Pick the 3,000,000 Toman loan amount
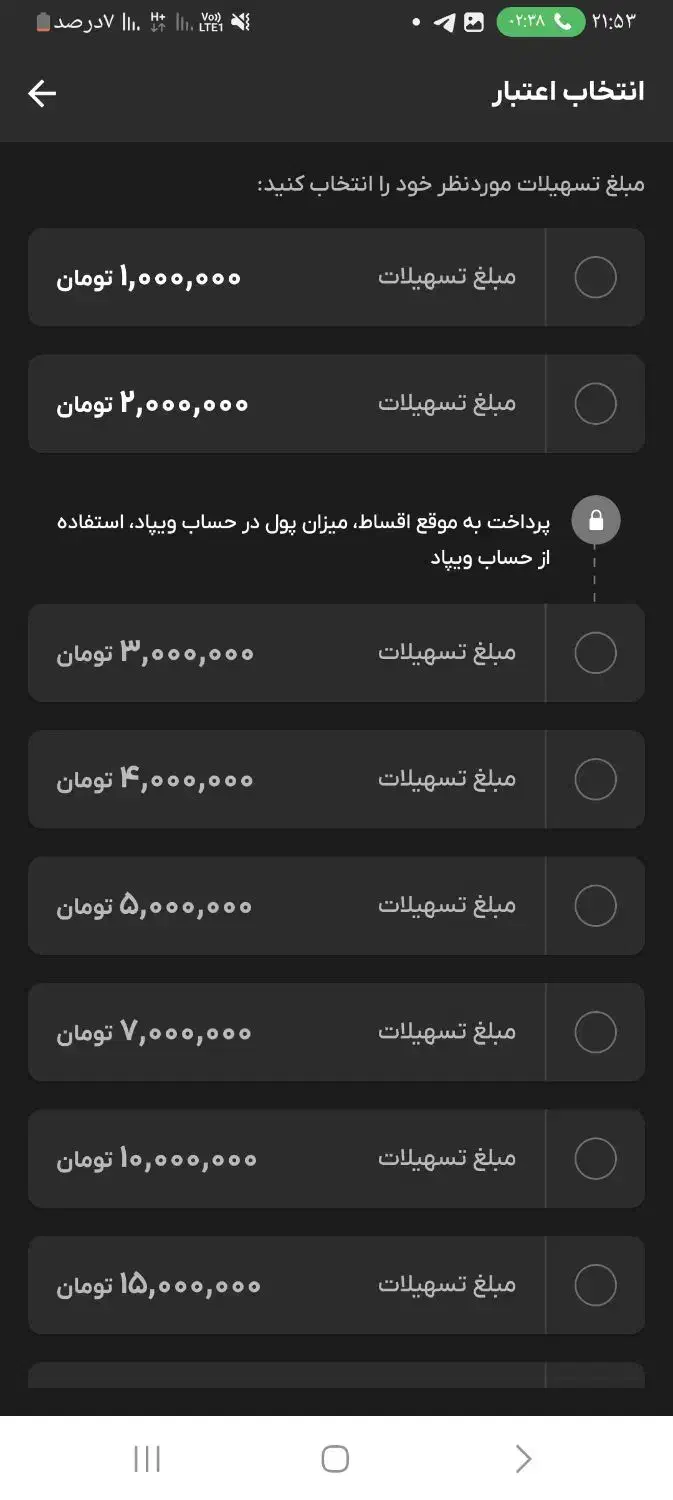 click(336, 653)
